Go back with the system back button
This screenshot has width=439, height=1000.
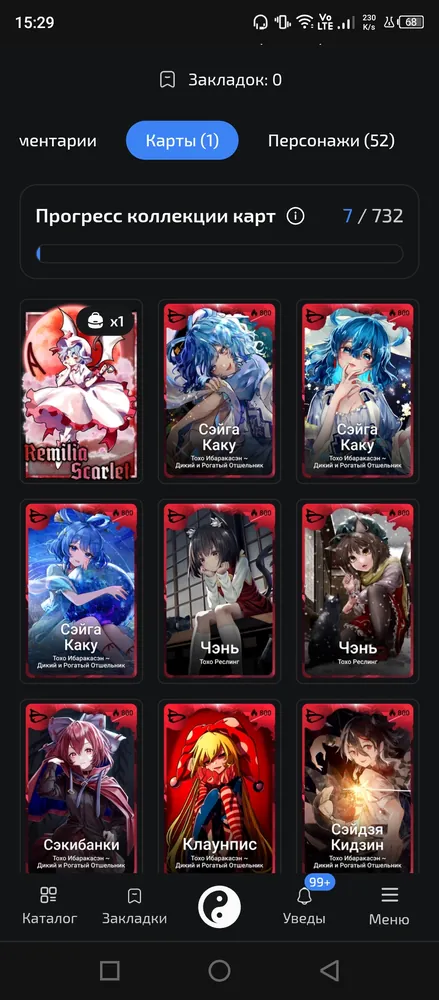pyautogui.click(x=329, y=971)
